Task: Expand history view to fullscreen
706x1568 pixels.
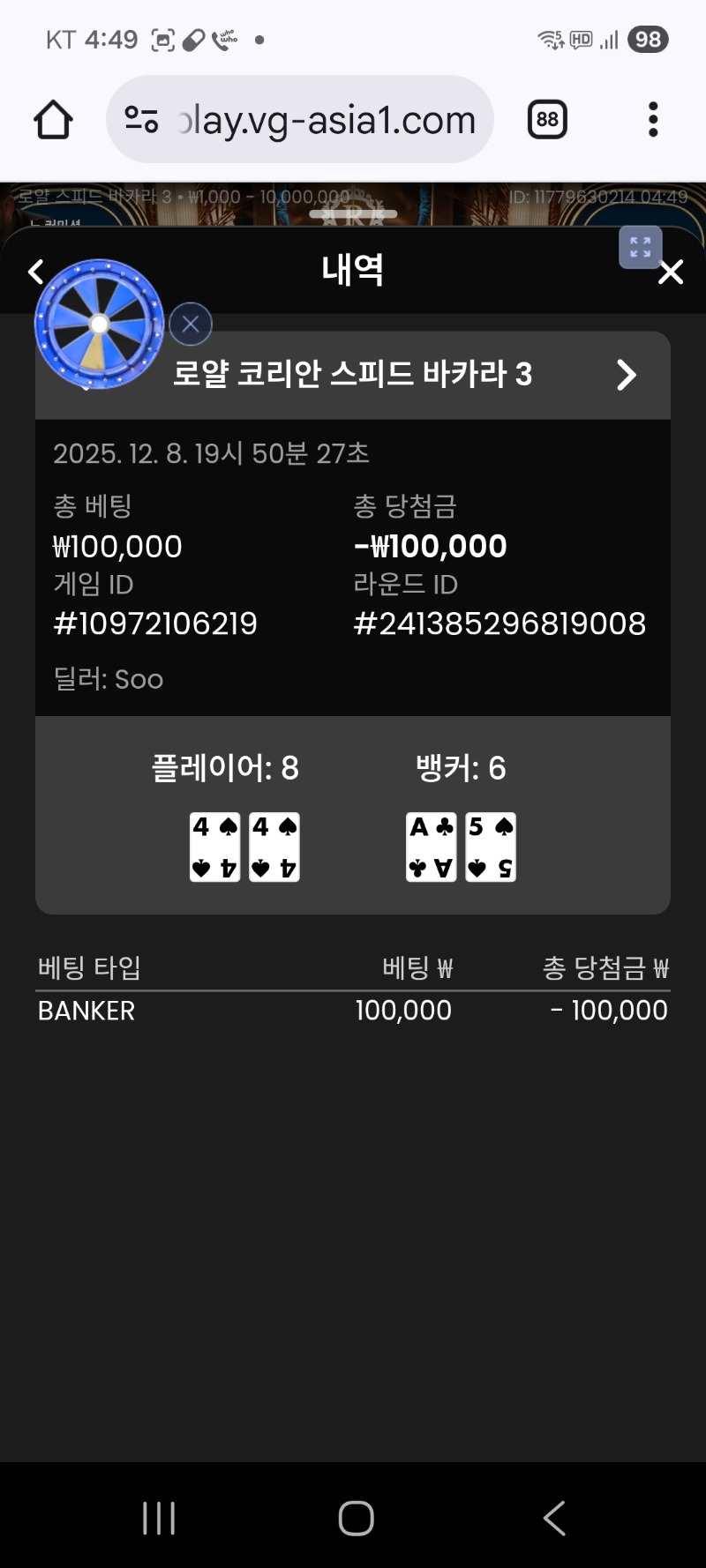Action: coord(641,248)
